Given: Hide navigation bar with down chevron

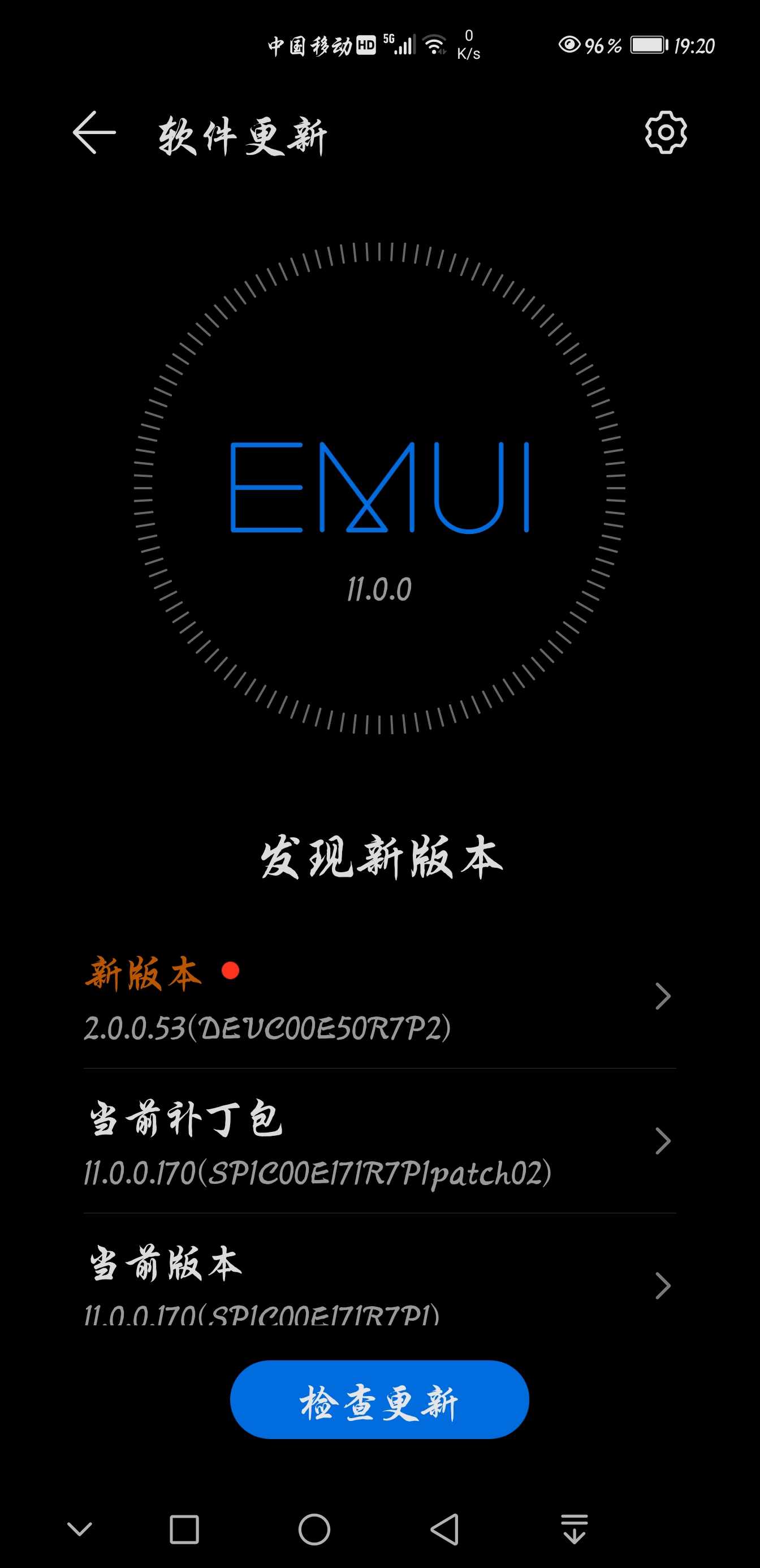Looking at the screenshot, I should (80, 1529).
